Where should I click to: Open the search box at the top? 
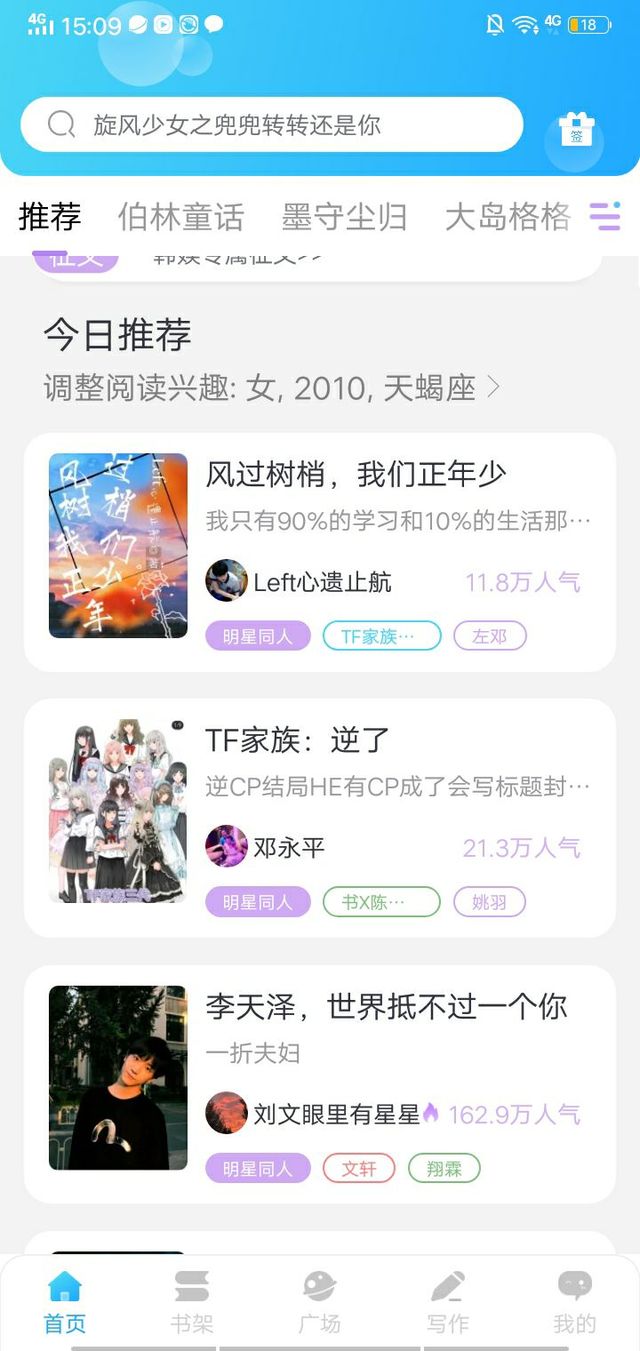pyautogui.click(x=270, y=125)
